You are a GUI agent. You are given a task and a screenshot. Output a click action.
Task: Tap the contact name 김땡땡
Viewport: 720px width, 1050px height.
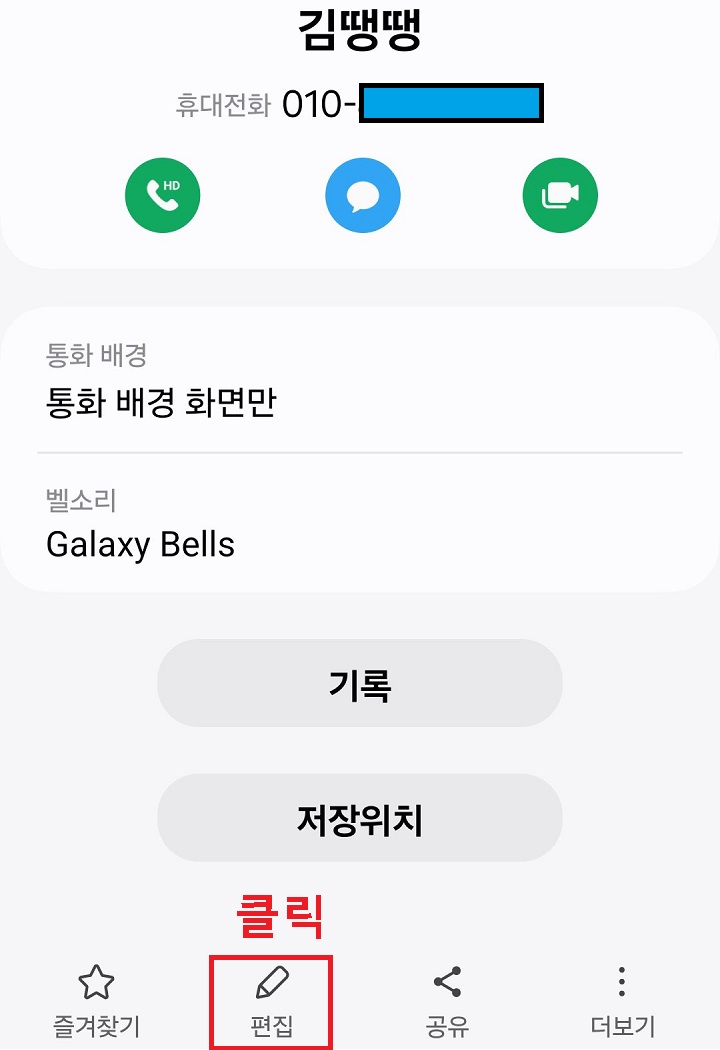[x=360, y=30]
